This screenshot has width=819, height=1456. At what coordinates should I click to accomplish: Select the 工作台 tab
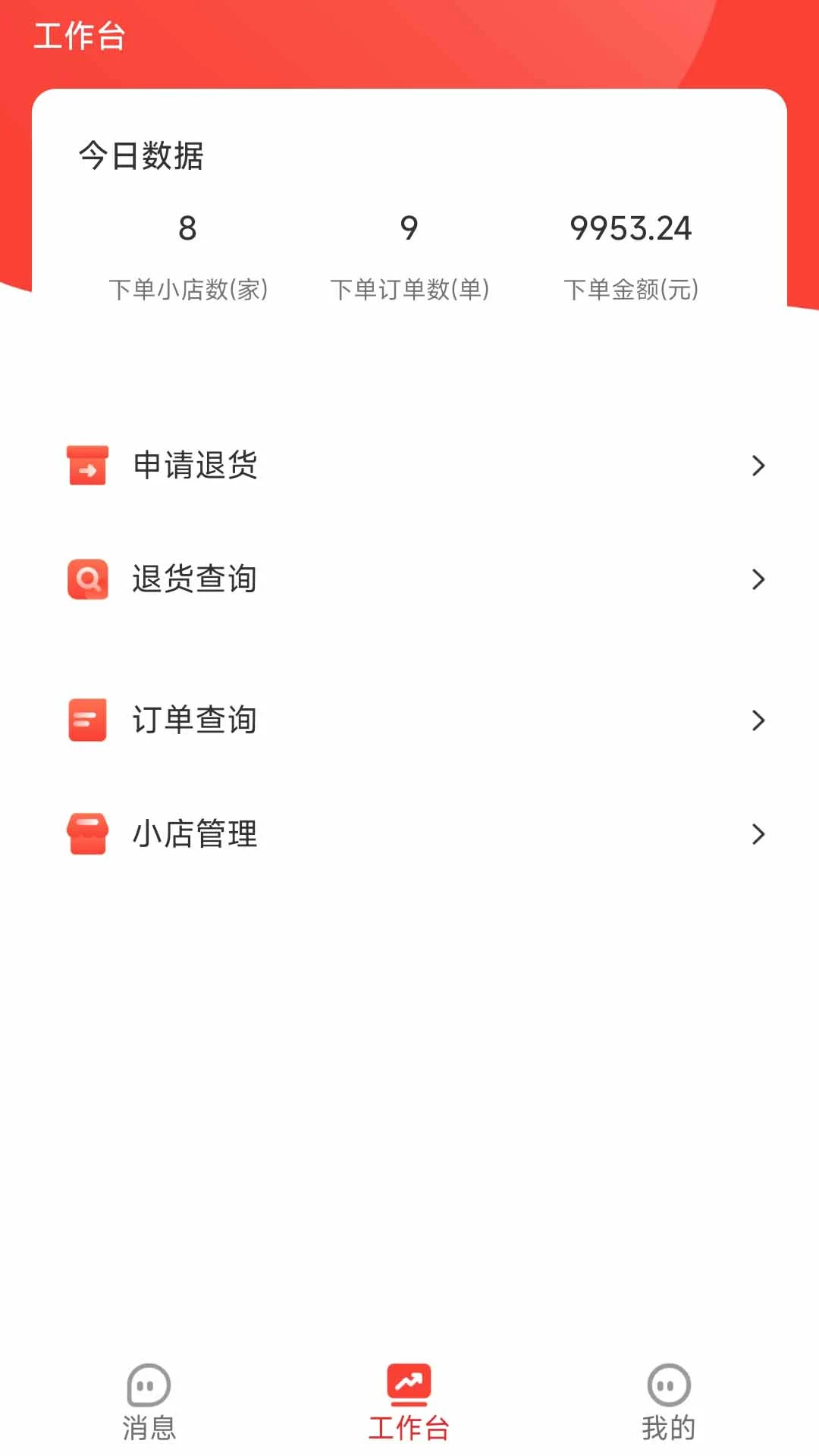[409, 1403]
